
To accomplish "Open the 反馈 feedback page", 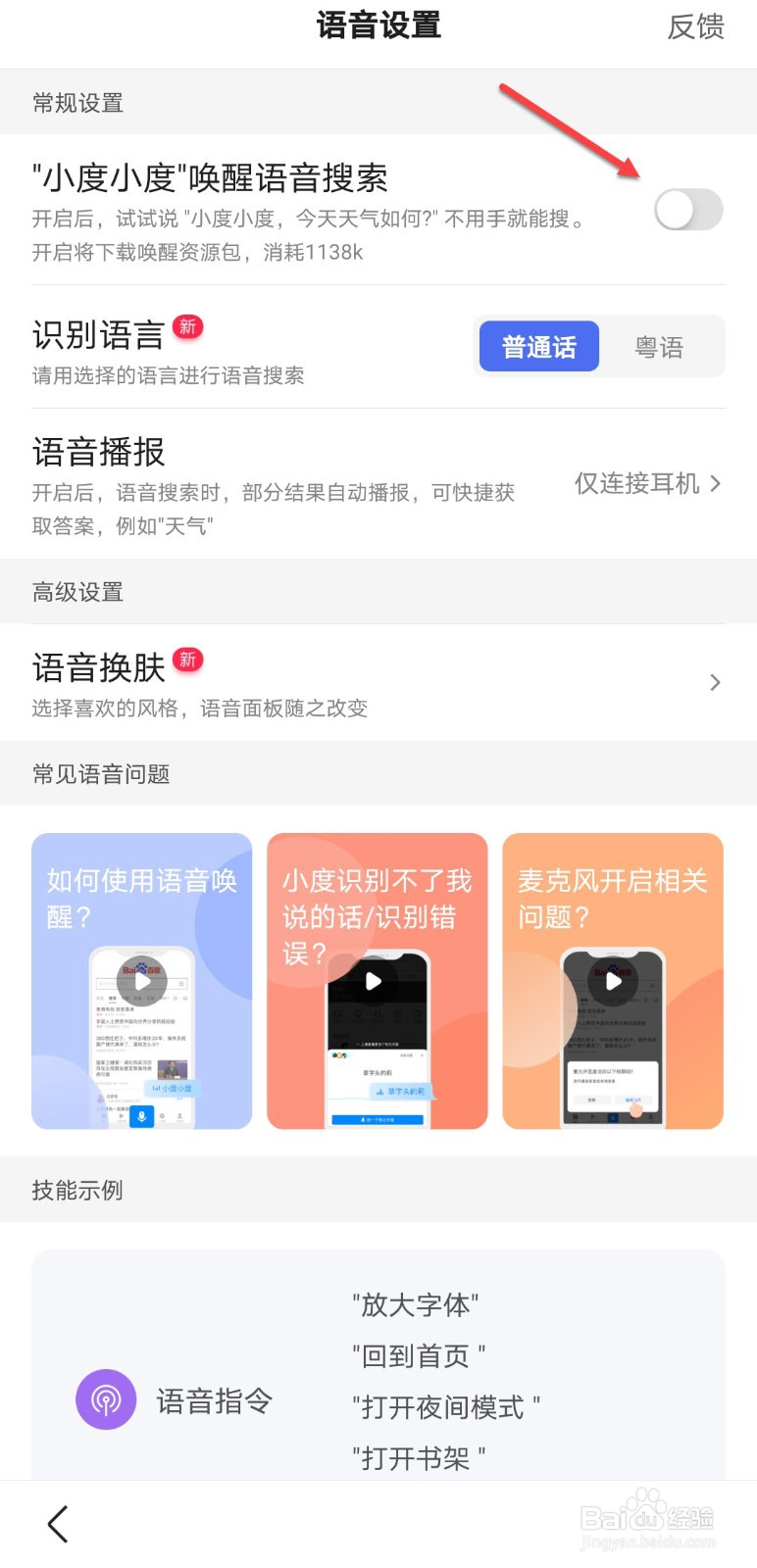I will 695,27.
